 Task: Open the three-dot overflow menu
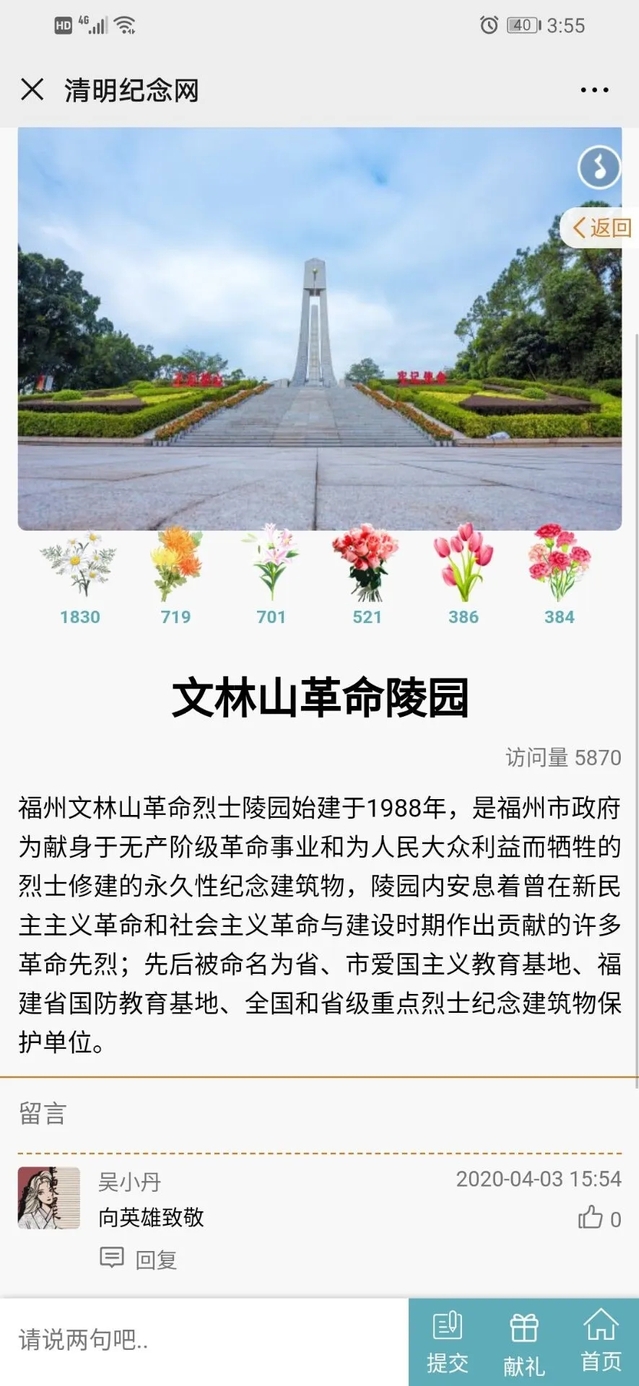pos(594,90)
